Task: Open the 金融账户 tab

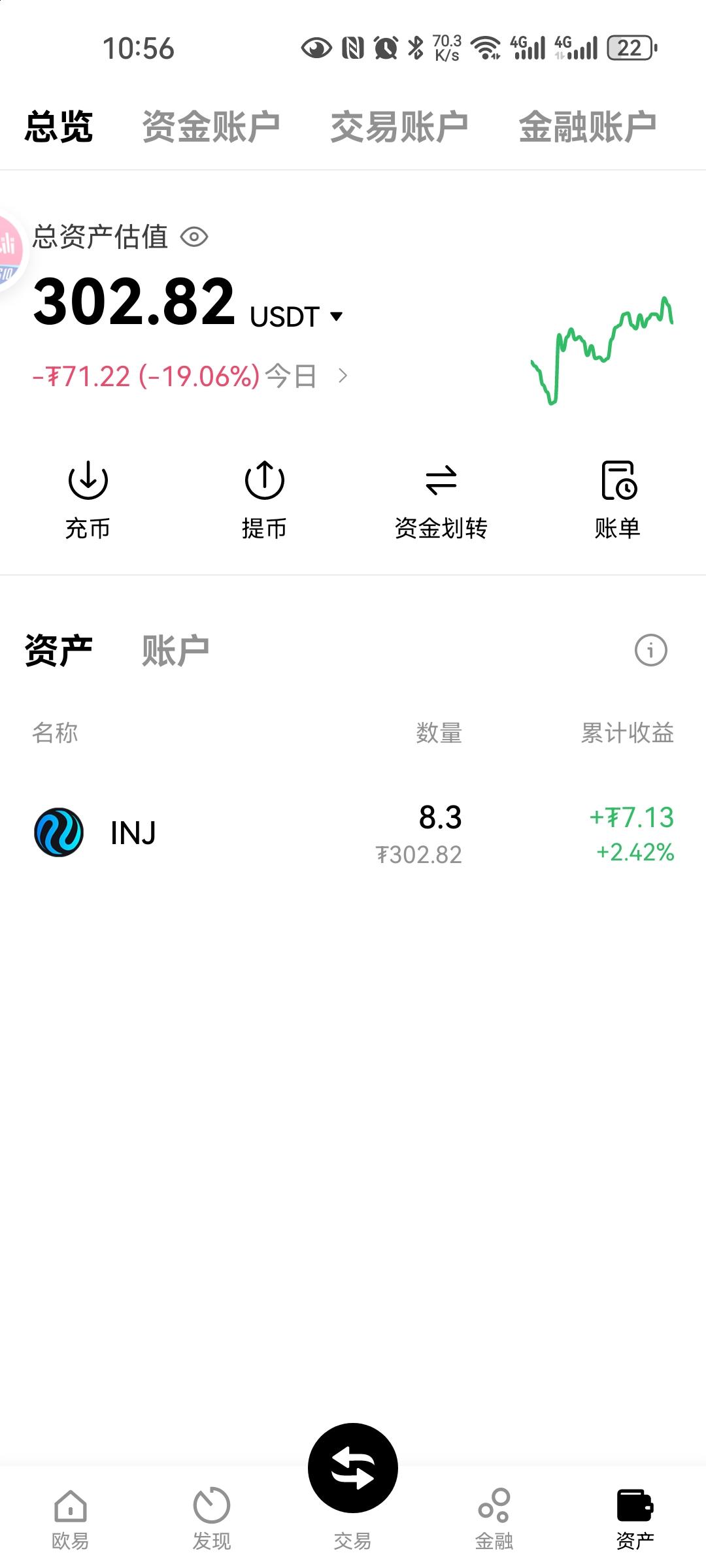Action: [587, 126]
